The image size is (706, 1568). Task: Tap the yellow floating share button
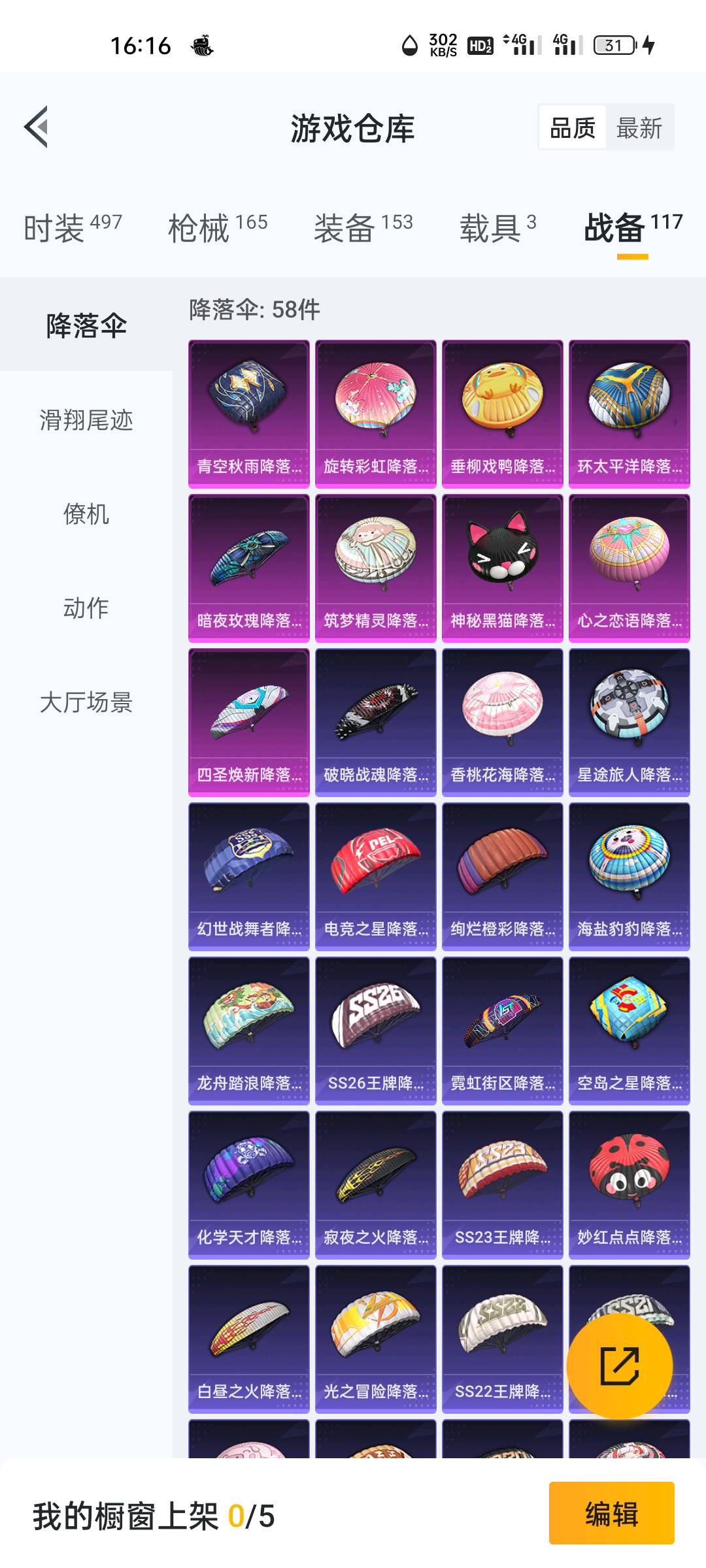619,1365
